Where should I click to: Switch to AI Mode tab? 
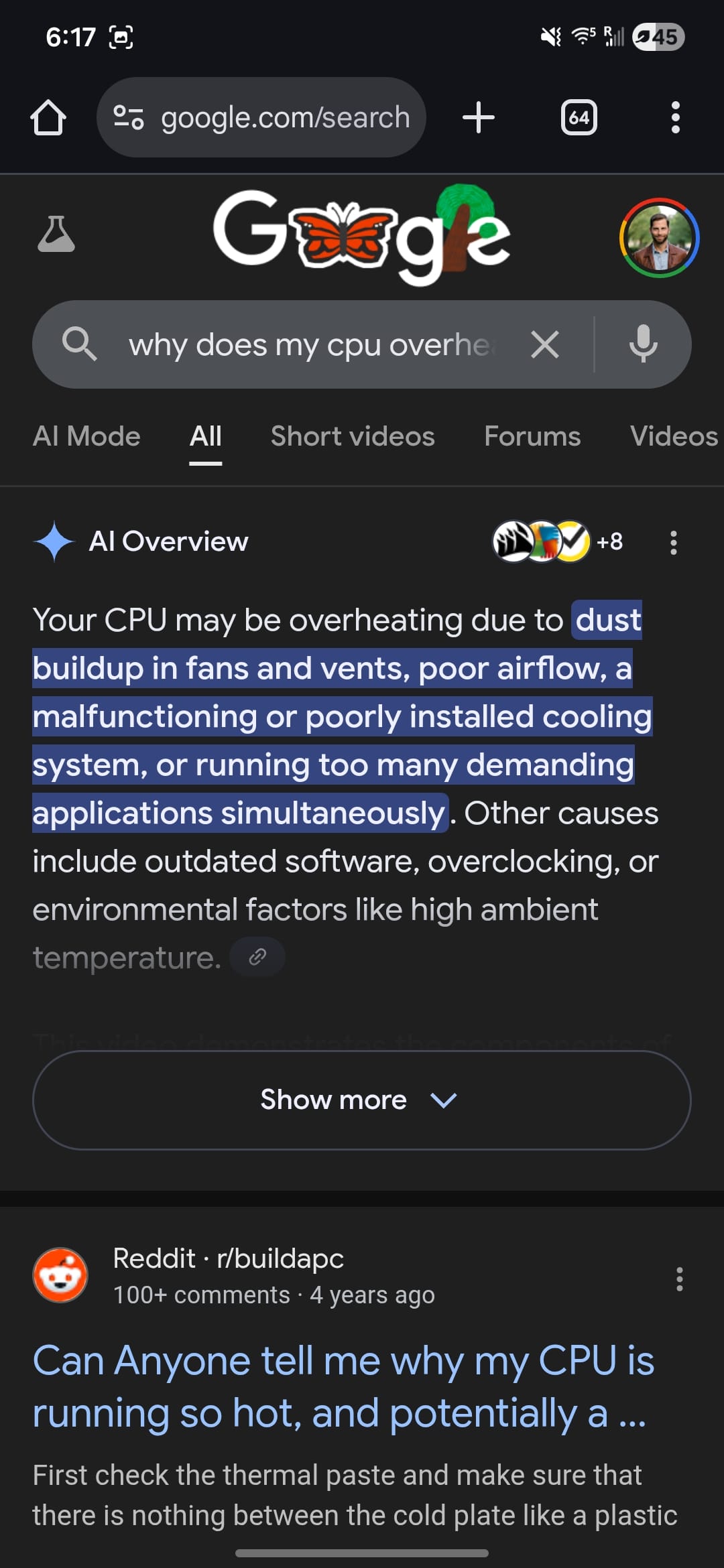86,436
